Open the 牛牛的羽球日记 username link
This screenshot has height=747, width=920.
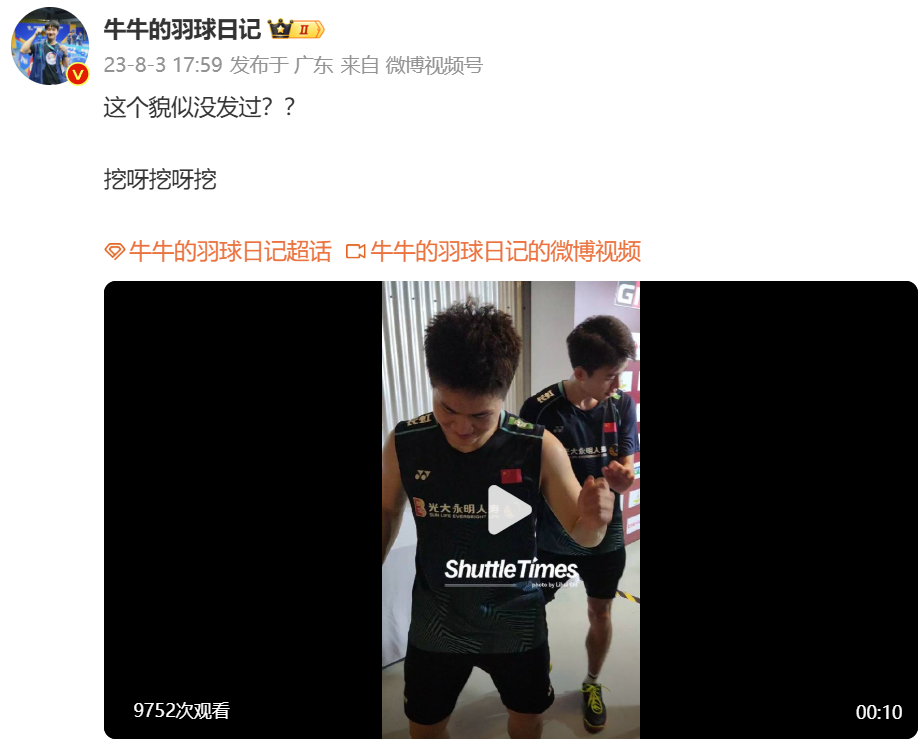tap(182, 28)
